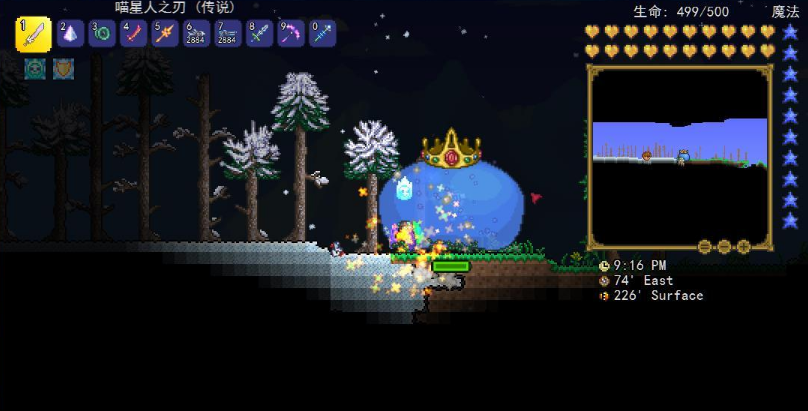Select the Meowmere sword in hotbar slot 1
Image resolution: width=808 pixels, height=411 pixels.
pyautogui.click(x=33, y=35)
